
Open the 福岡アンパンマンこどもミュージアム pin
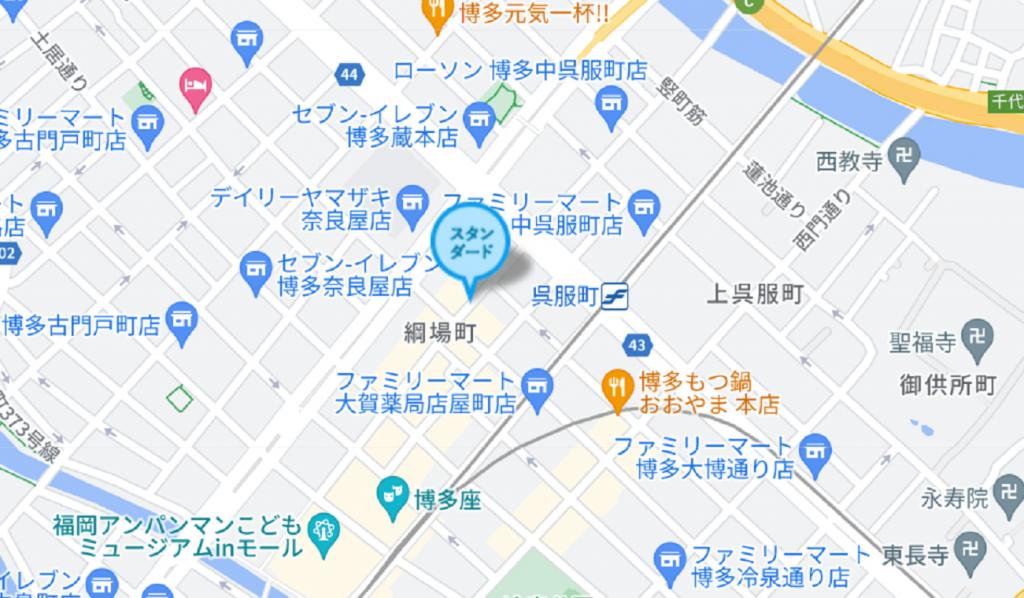click(321, 528)
